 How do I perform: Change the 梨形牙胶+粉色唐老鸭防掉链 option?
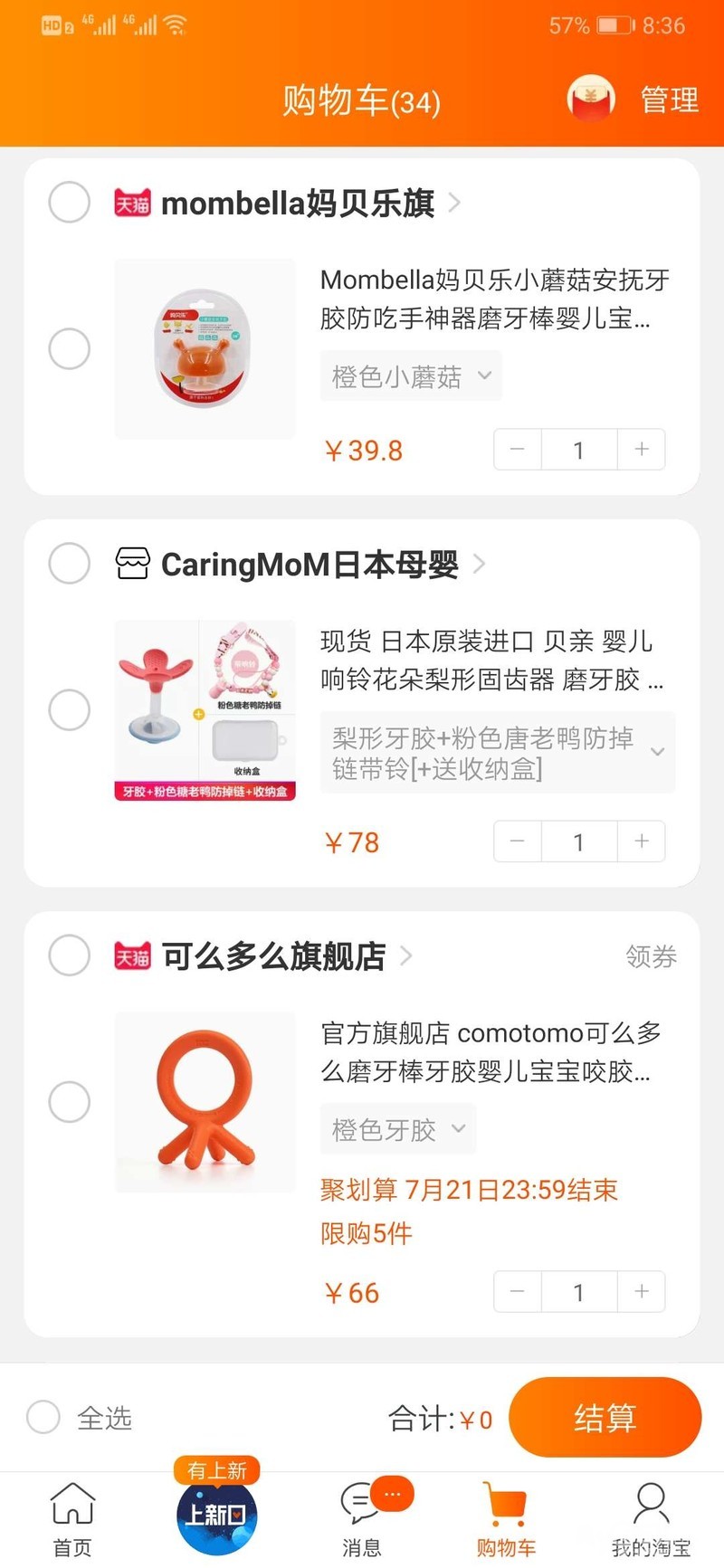[498, 753]
